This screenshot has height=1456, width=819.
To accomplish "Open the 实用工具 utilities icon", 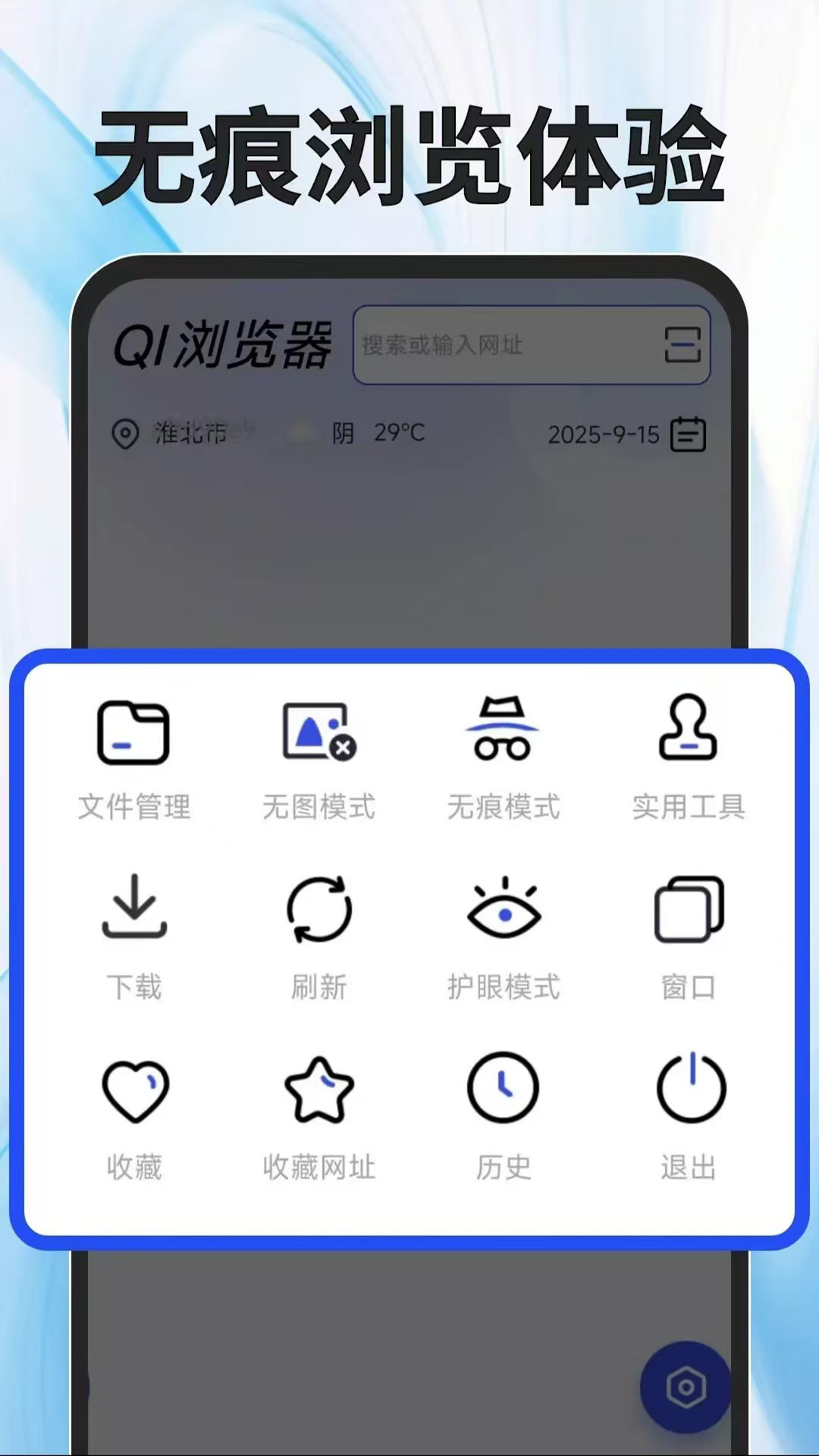I will 689,730.
